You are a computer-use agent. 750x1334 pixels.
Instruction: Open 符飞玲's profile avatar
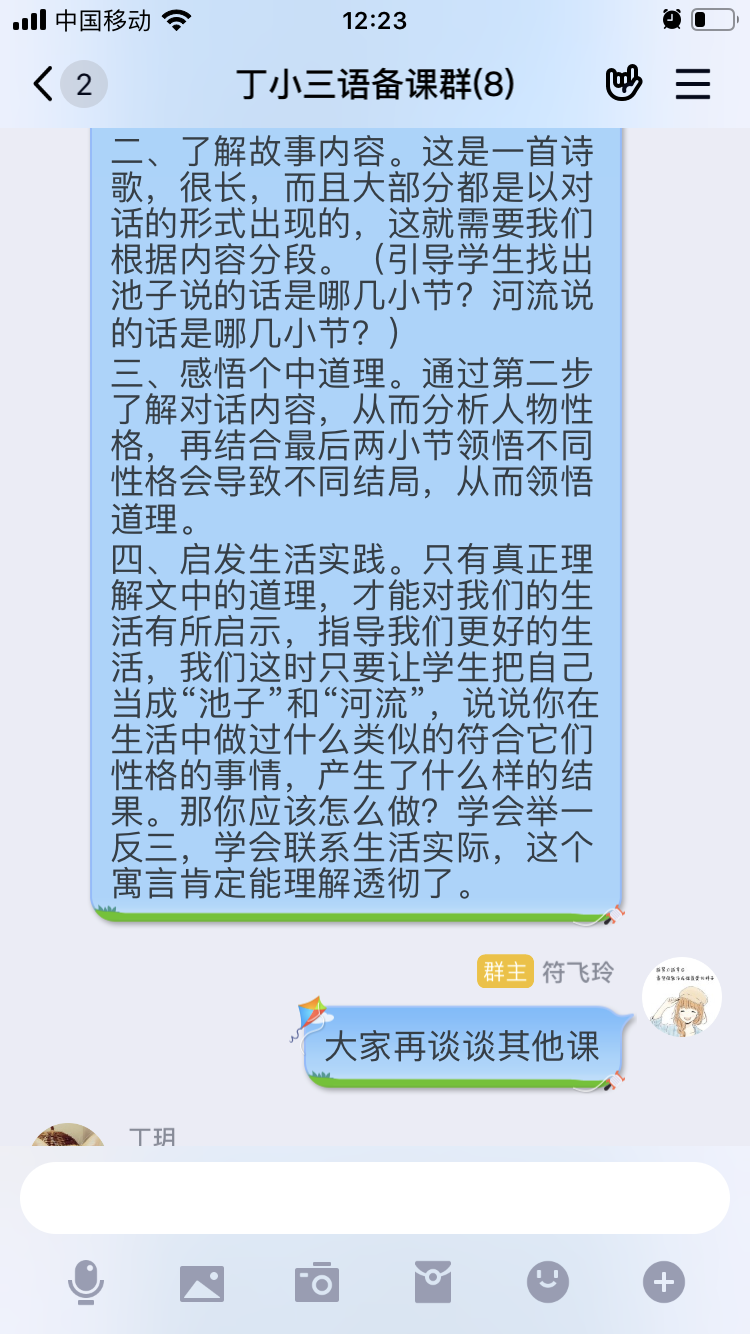click(x=682, y=997)
